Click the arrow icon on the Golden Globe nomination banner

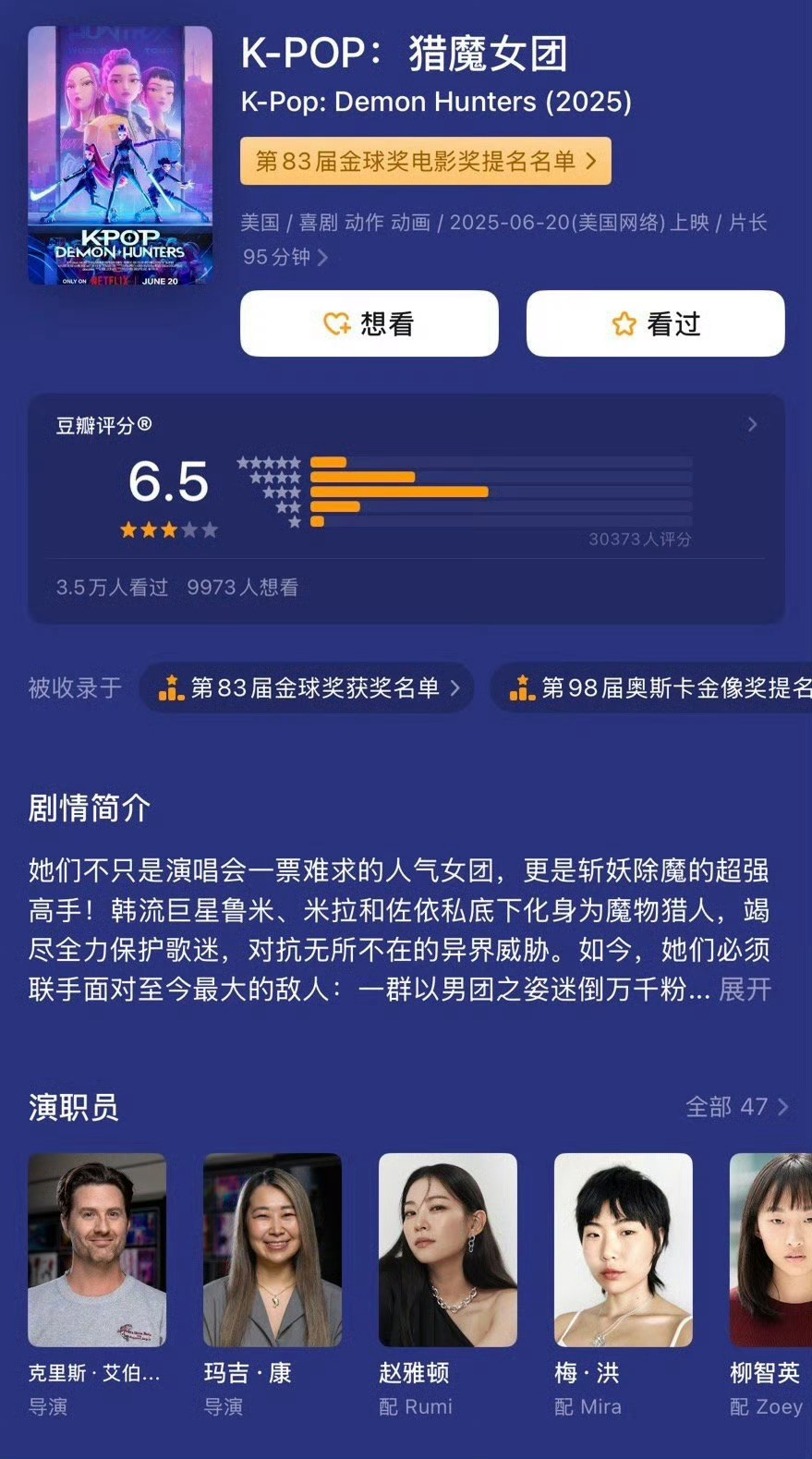pyautogui.click(x=592, y=160)
